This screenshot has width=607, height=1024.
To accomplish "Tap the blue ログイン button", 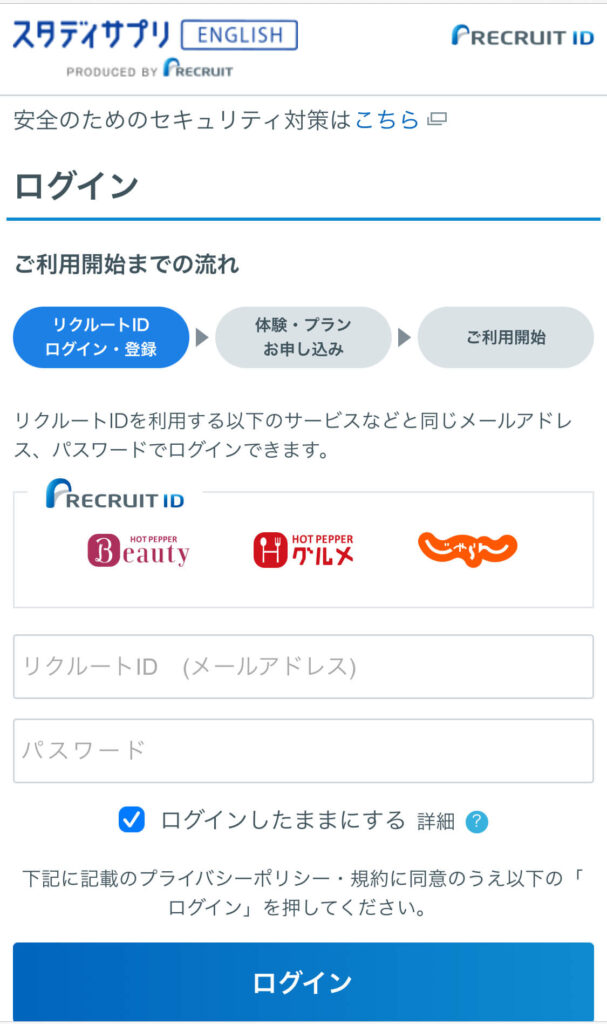I will click(303, 982).
